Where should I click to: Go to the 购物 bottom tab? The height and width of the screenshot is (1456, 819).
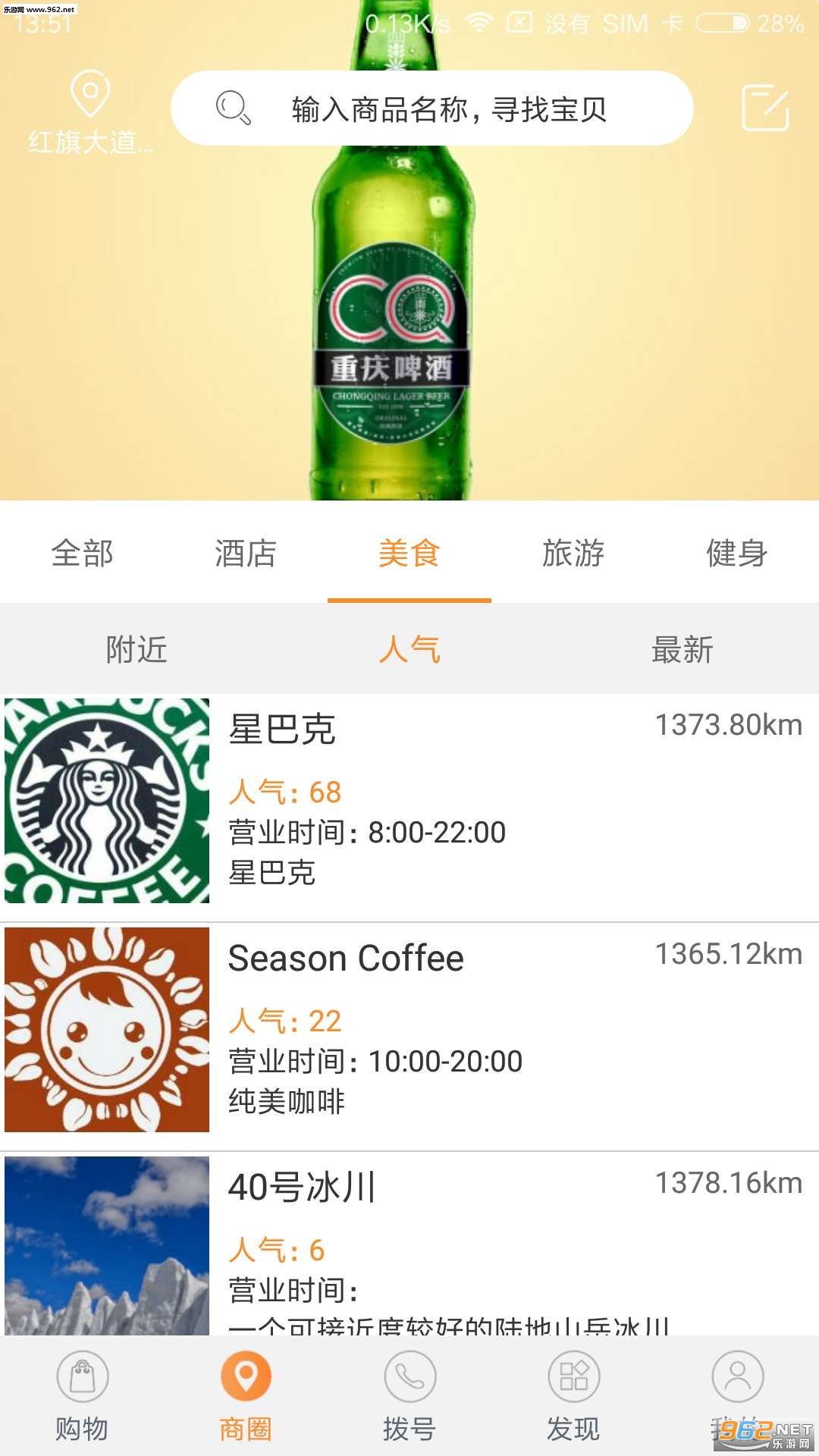82,1395
